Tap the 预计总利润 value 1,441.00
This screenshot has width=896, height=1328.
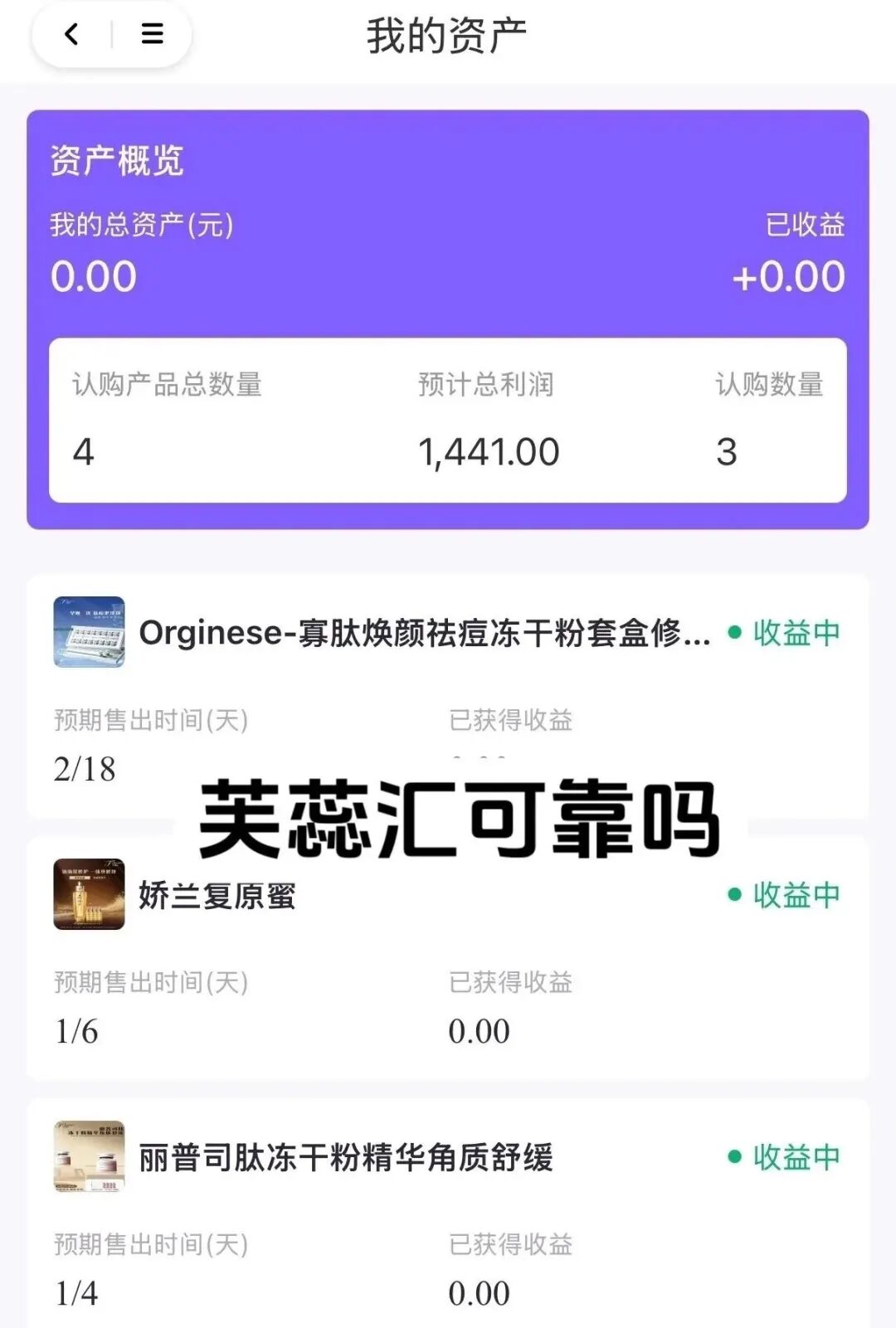click(x=488, y=450)
